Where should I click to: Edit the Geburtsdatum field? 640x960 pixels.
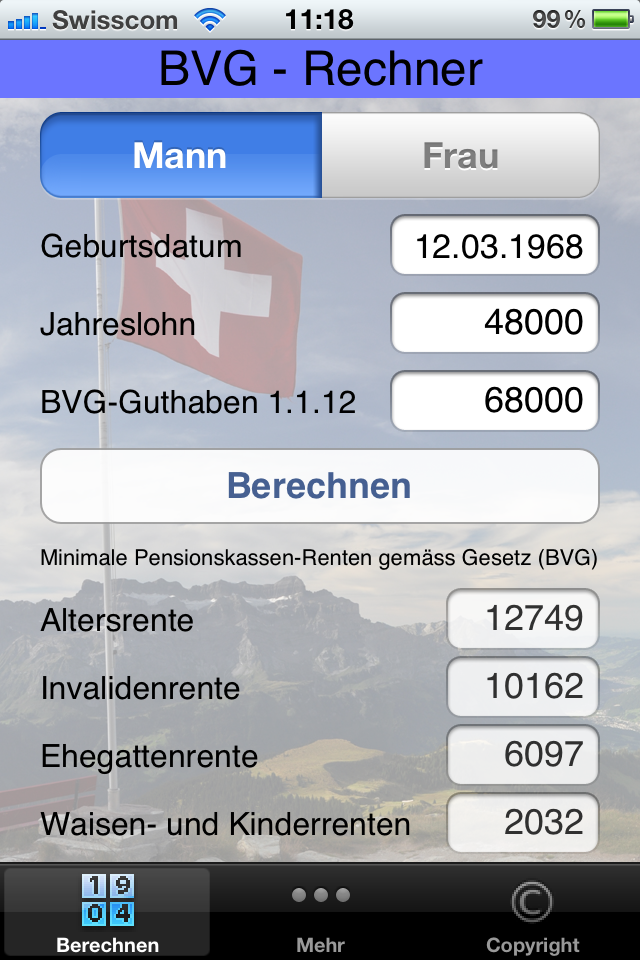click(x=494, y=245)
